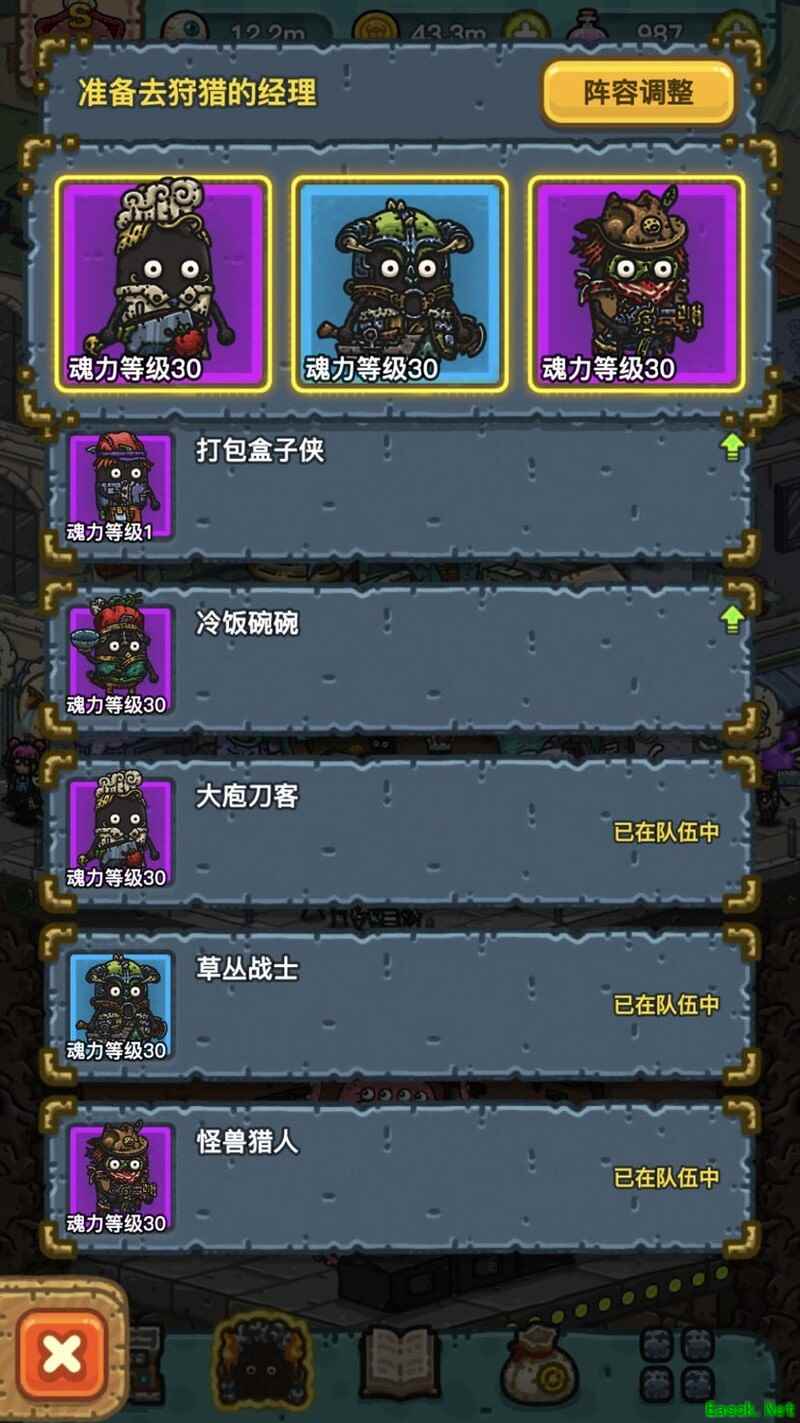800x1423 pixels.
Task: Close the hunting manager panel
Action: (62, 1354)
